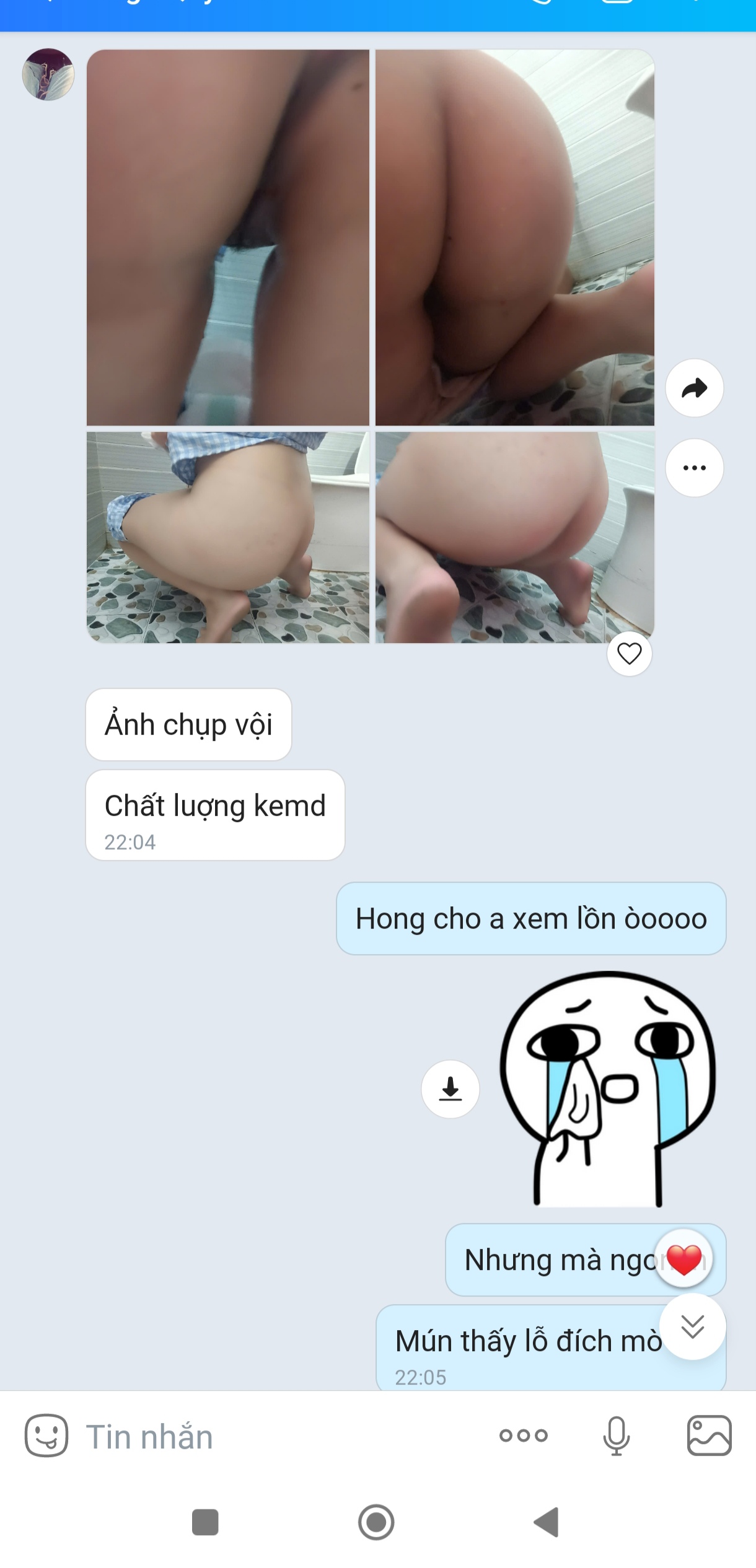This screenshot has width=756, height=1568.
Task: Record a voice message
Action: 616,1435
